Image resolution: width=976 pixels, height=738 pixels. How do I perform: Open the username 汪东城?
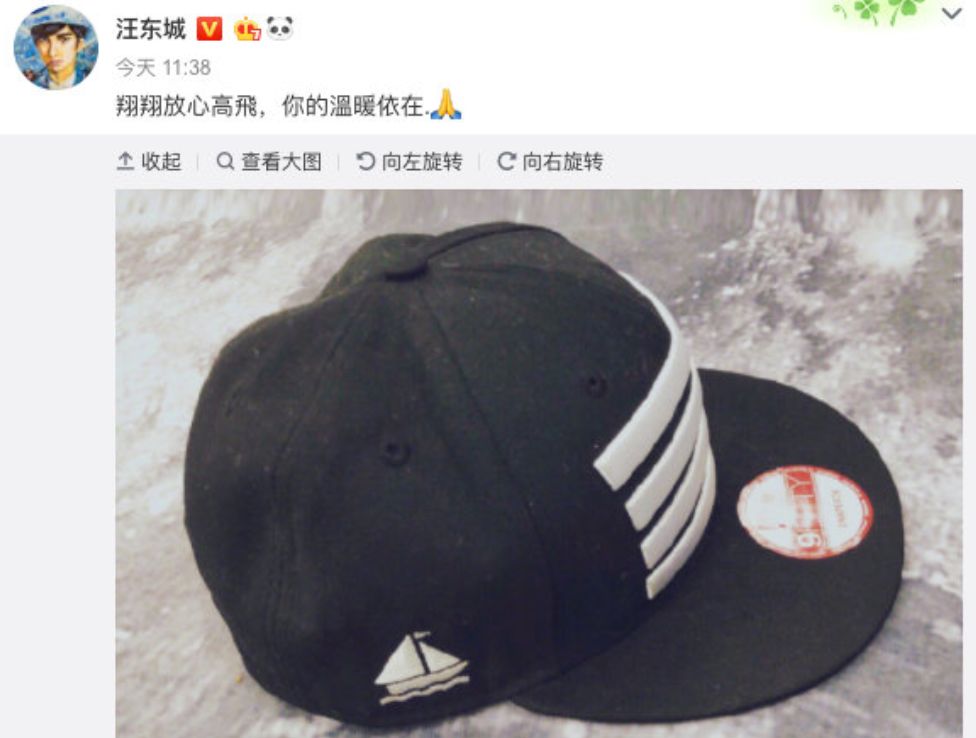(x=151, y=29)
